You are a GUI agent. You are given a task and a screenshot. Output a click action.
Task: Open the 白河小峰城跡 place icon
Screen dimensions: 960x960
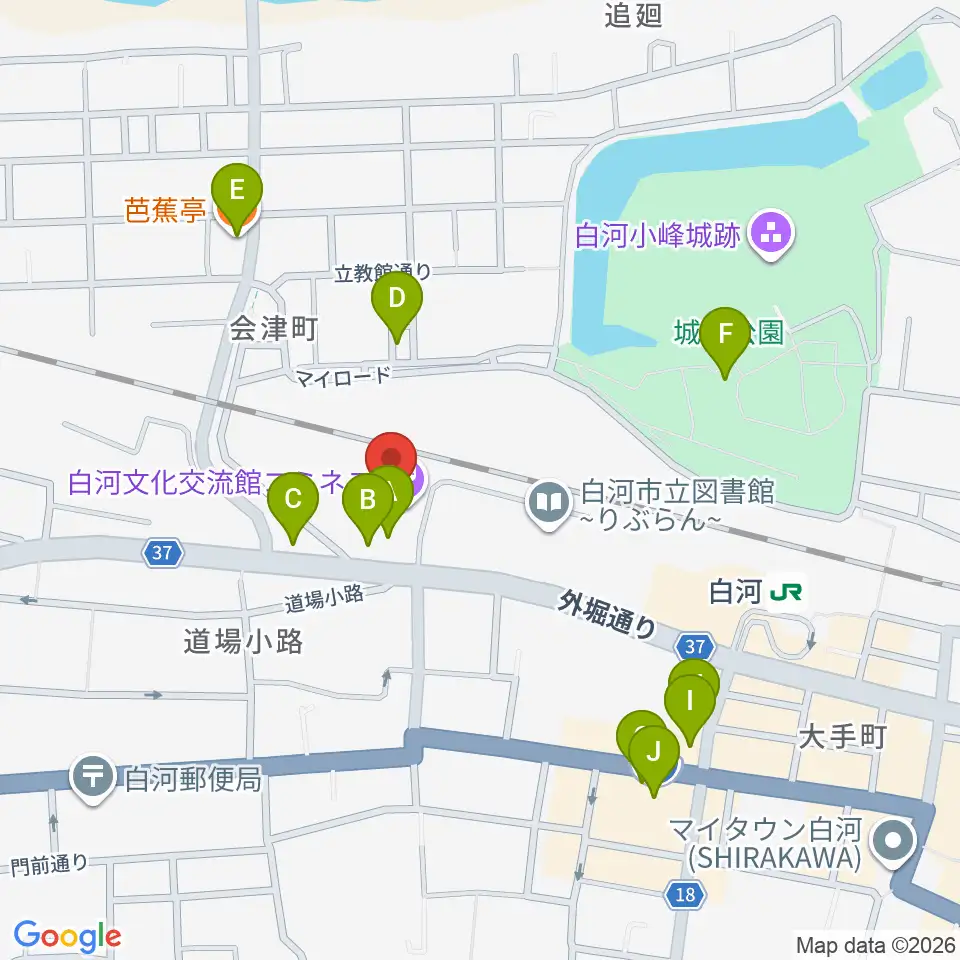(x=771, y=235)
